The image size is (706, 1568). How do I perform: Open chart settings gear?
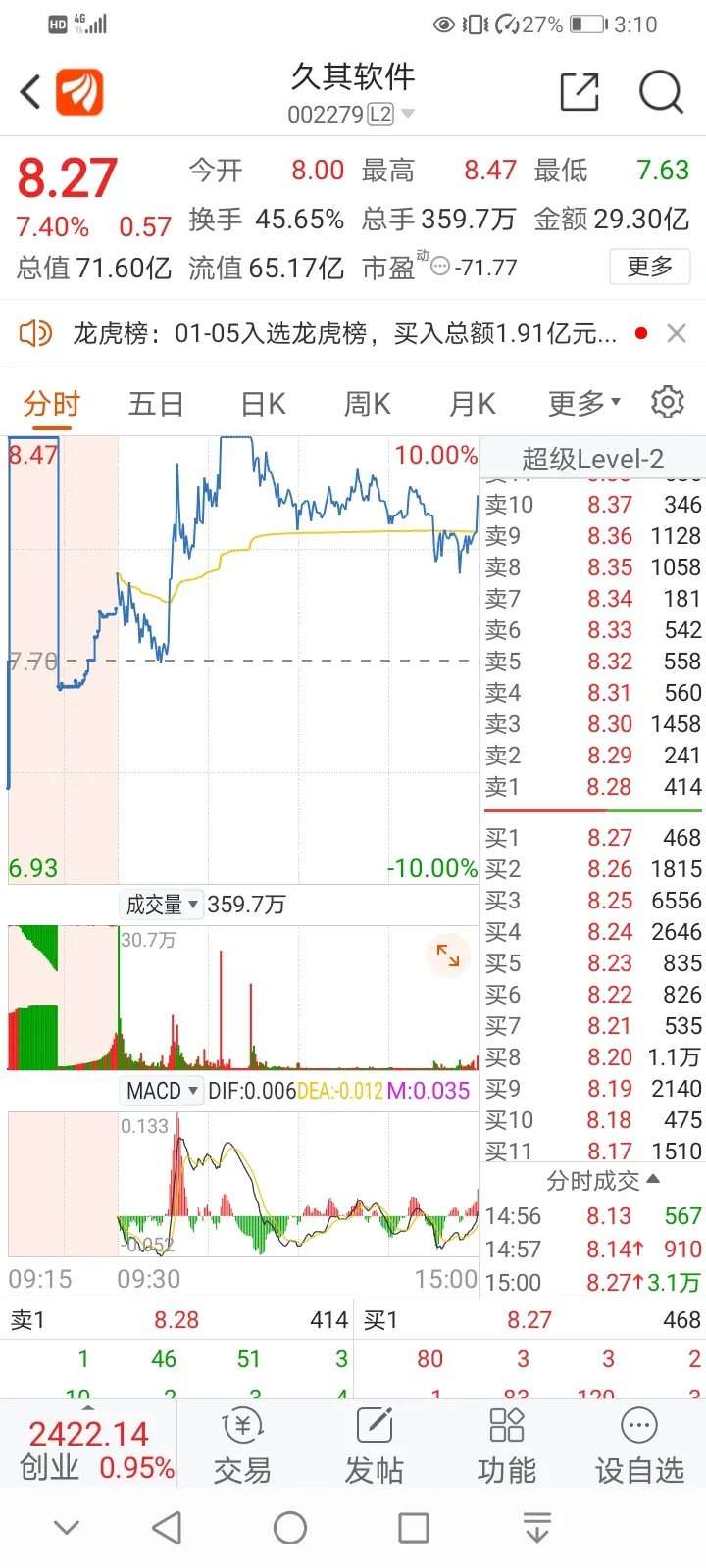click(x=668, y=402)
